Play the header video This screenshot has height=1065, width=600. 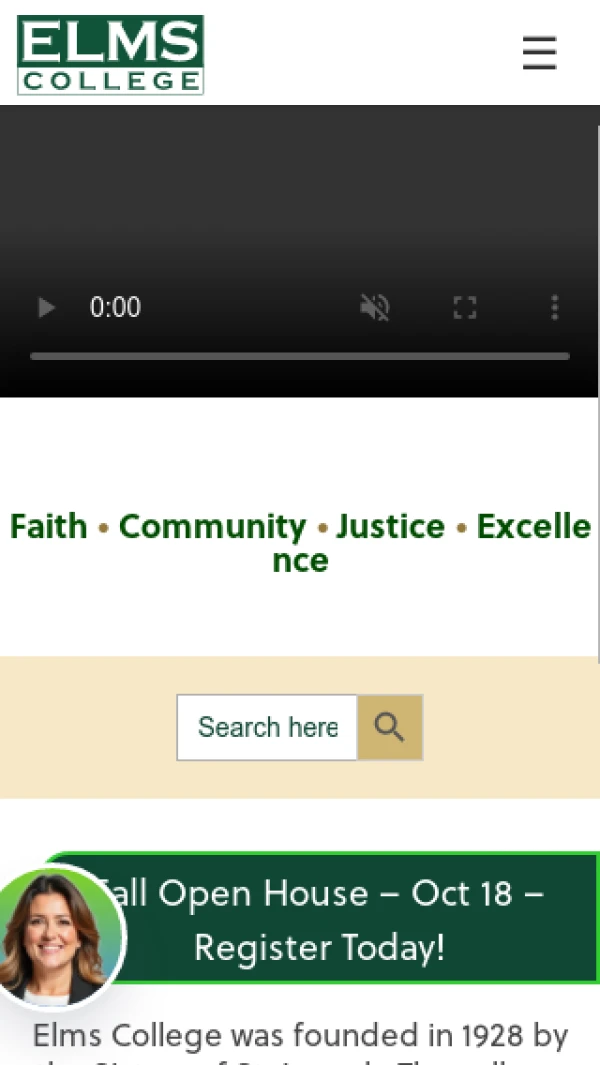click(x=46, y=307)
